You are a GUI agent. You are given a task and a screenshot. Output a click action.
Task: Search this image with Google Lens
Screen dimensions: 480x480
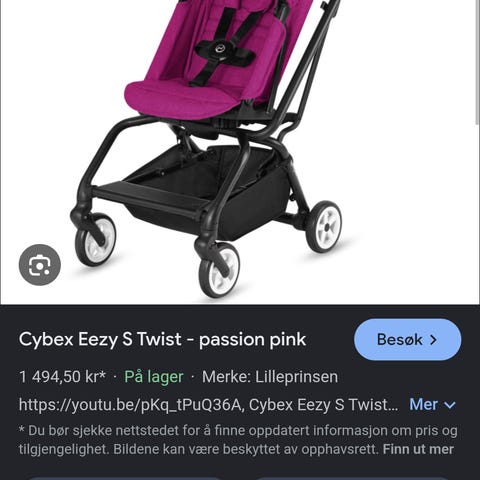click(x=40, y=265)
